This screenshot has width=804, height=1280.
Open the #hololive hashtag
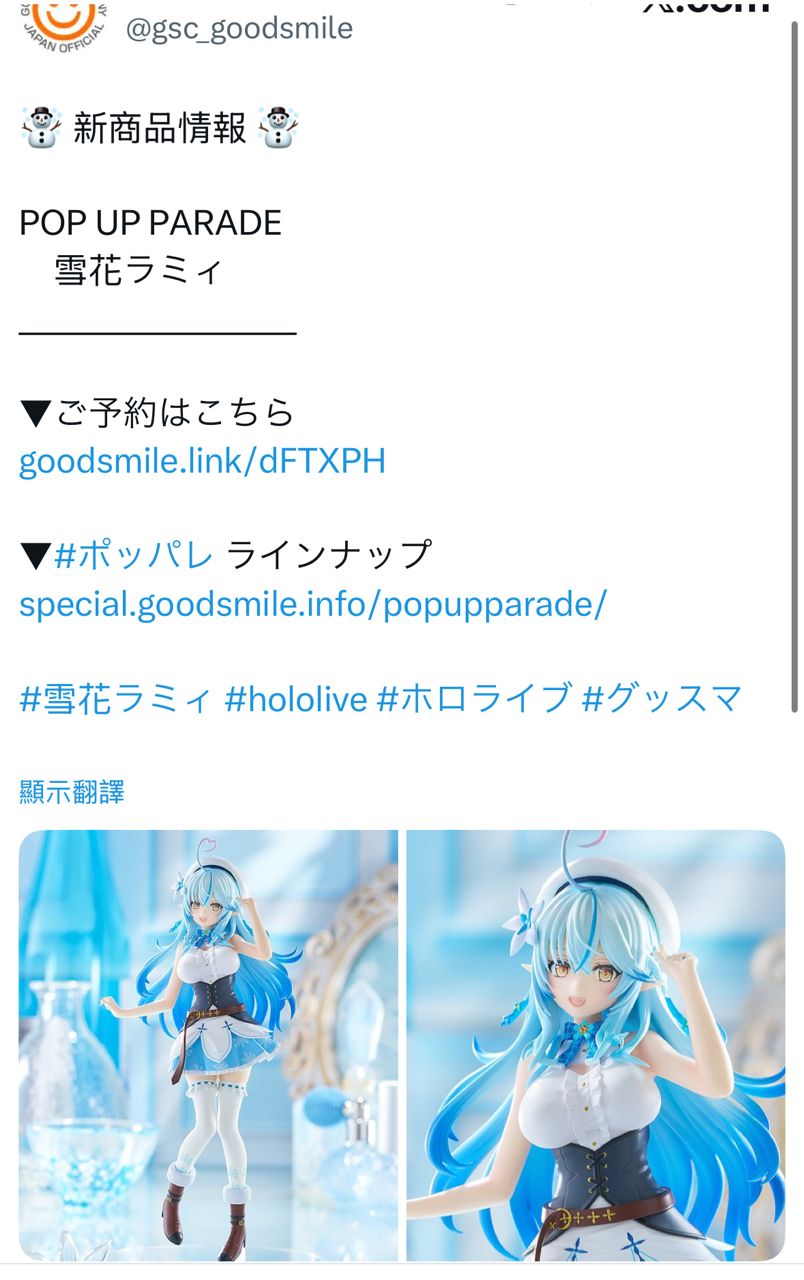(x=296, y=698)
